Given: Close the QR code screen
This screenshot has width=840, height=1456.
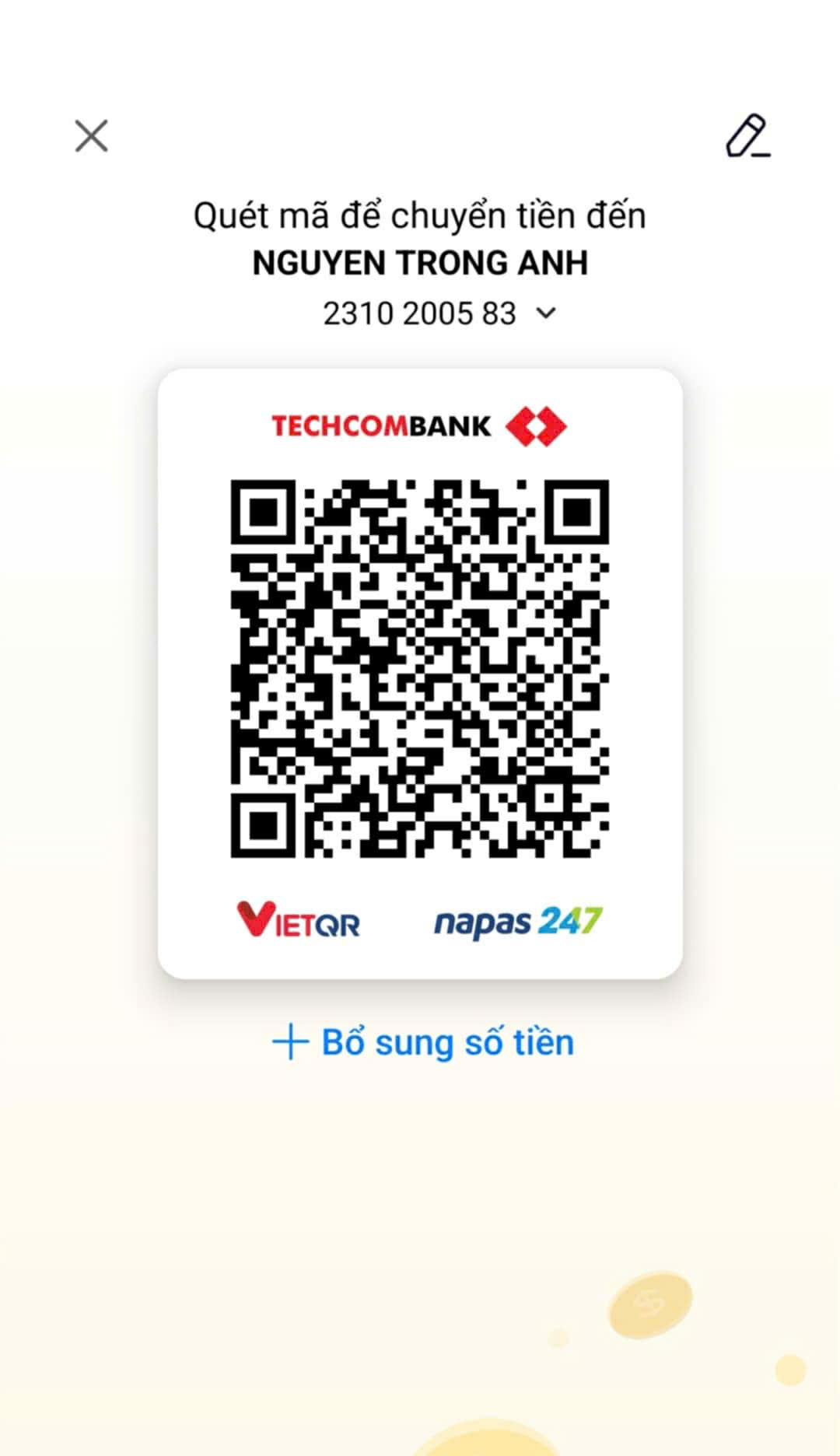Looking at the screenshot, I should click(x=91, y=136).
